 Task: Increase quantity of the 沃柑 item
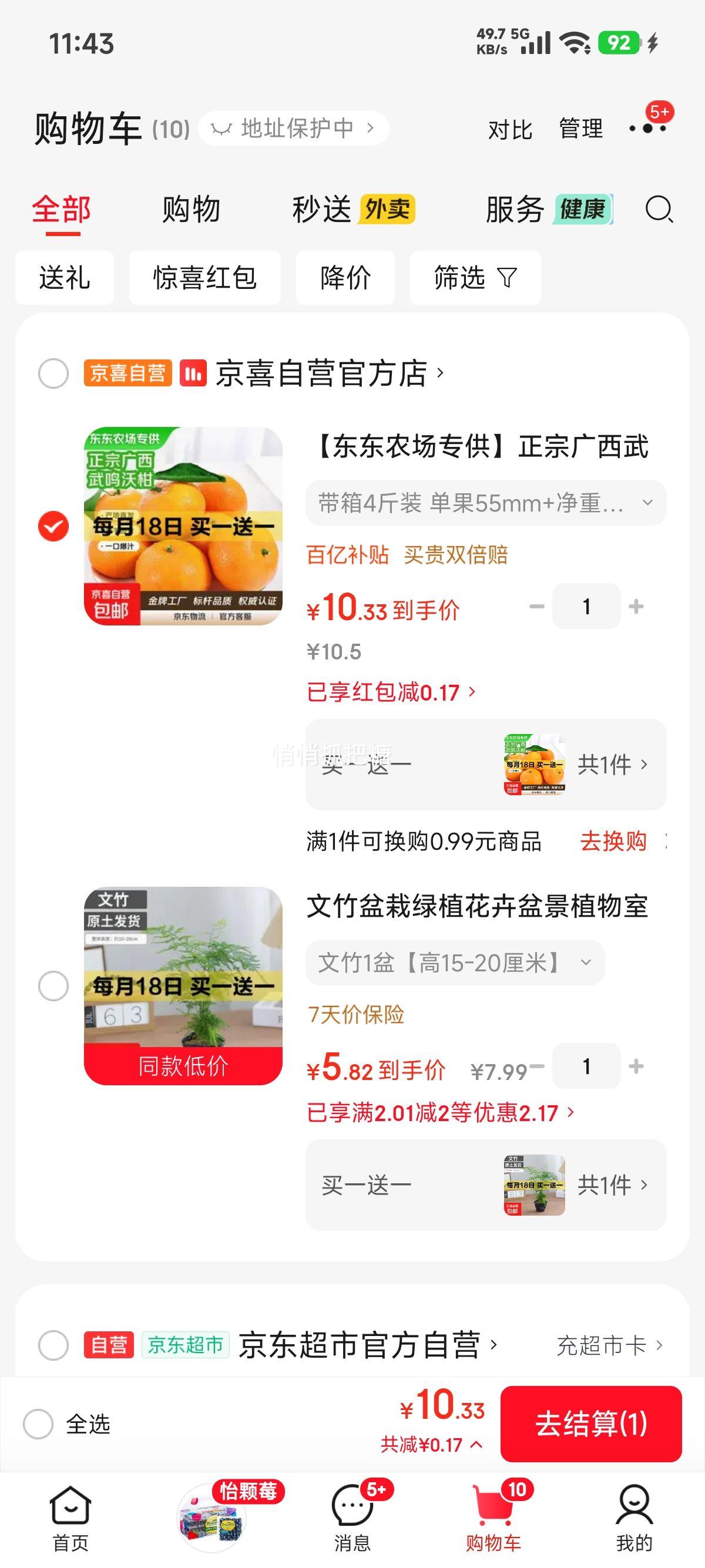(x=636, y=606)
